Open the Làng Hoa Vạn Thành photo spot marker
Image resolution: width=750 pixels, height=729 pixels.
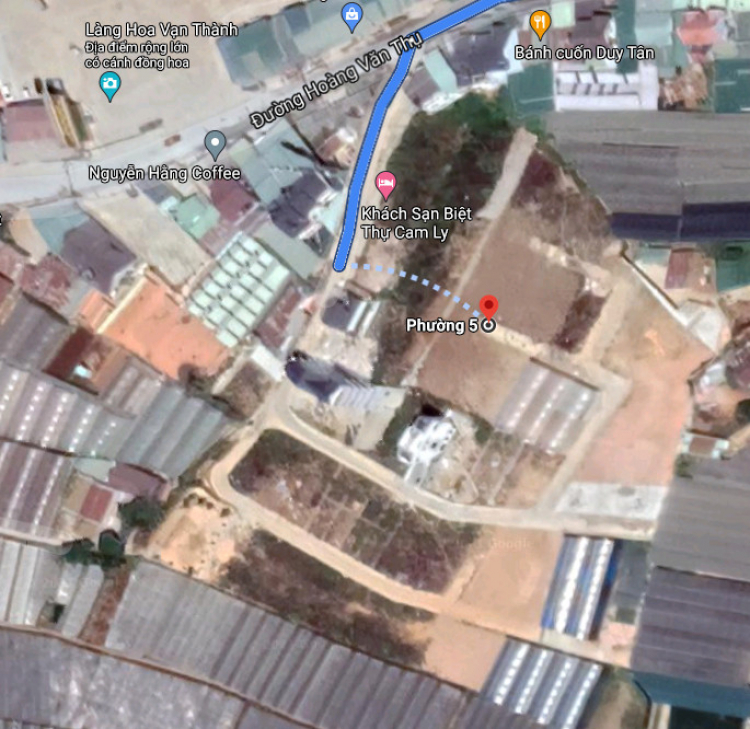coord(110,87)
